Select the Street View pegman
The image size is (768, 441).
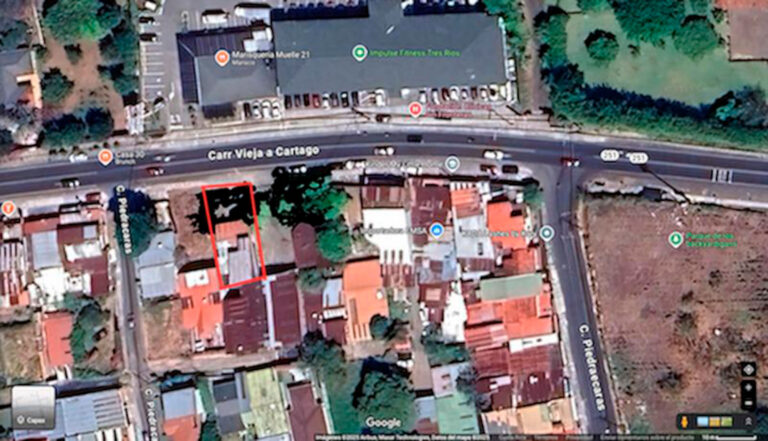(684, 422)
